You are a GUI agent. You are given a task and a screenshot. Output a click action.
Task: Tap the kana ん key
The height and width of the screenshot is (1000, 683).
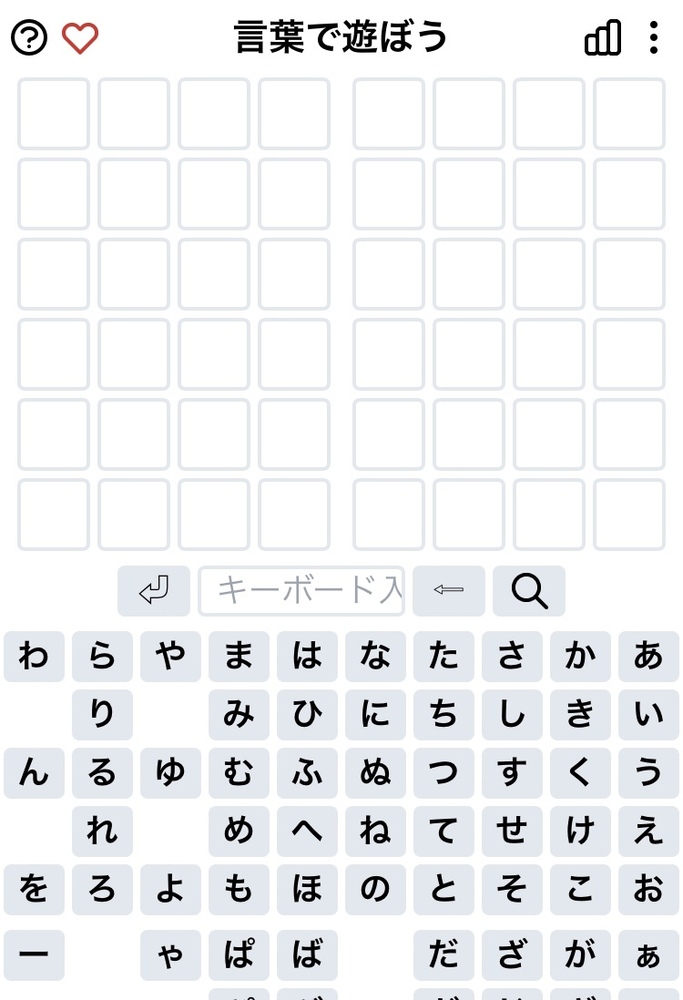34,773
